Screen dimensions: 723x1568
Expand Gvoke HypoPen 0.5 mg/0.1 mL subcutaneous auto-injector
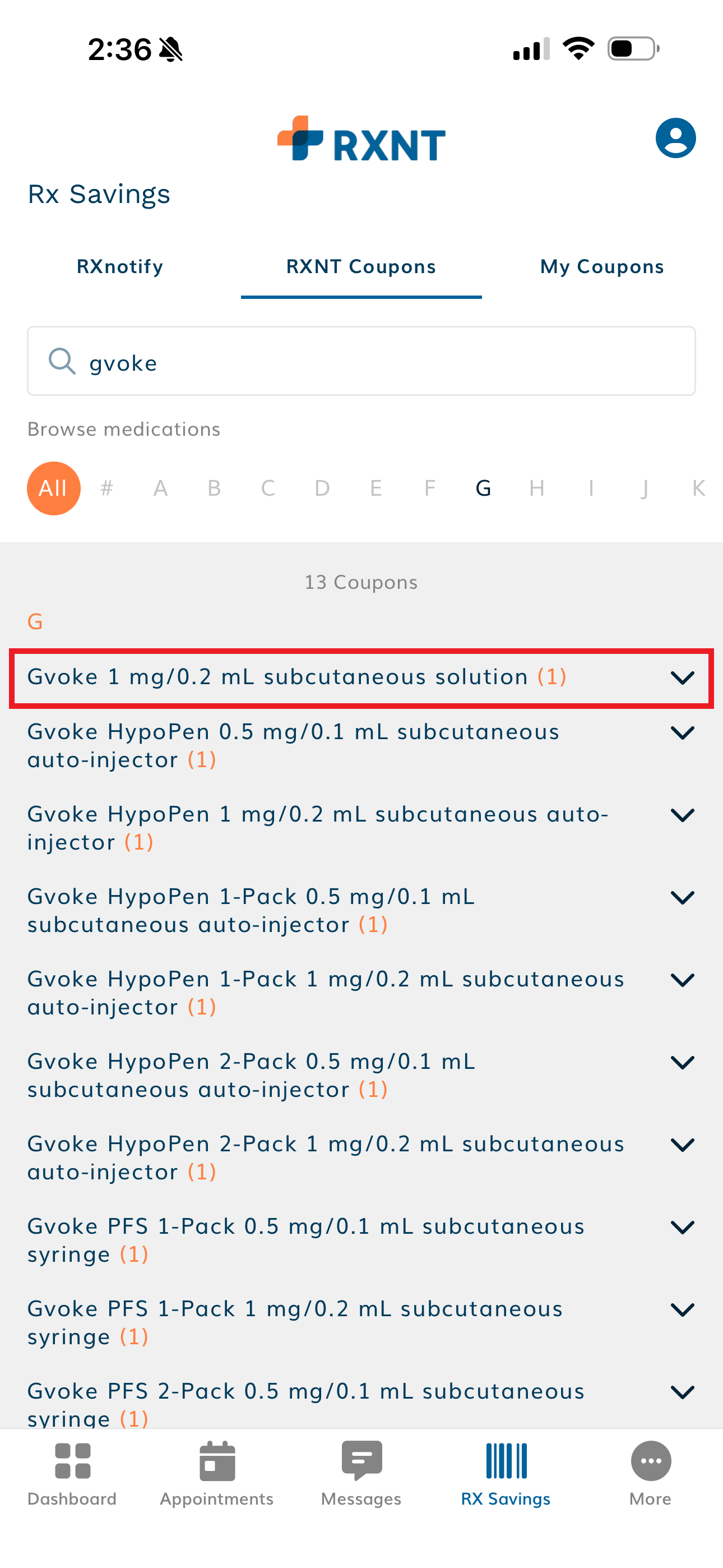tap(682, 733)
